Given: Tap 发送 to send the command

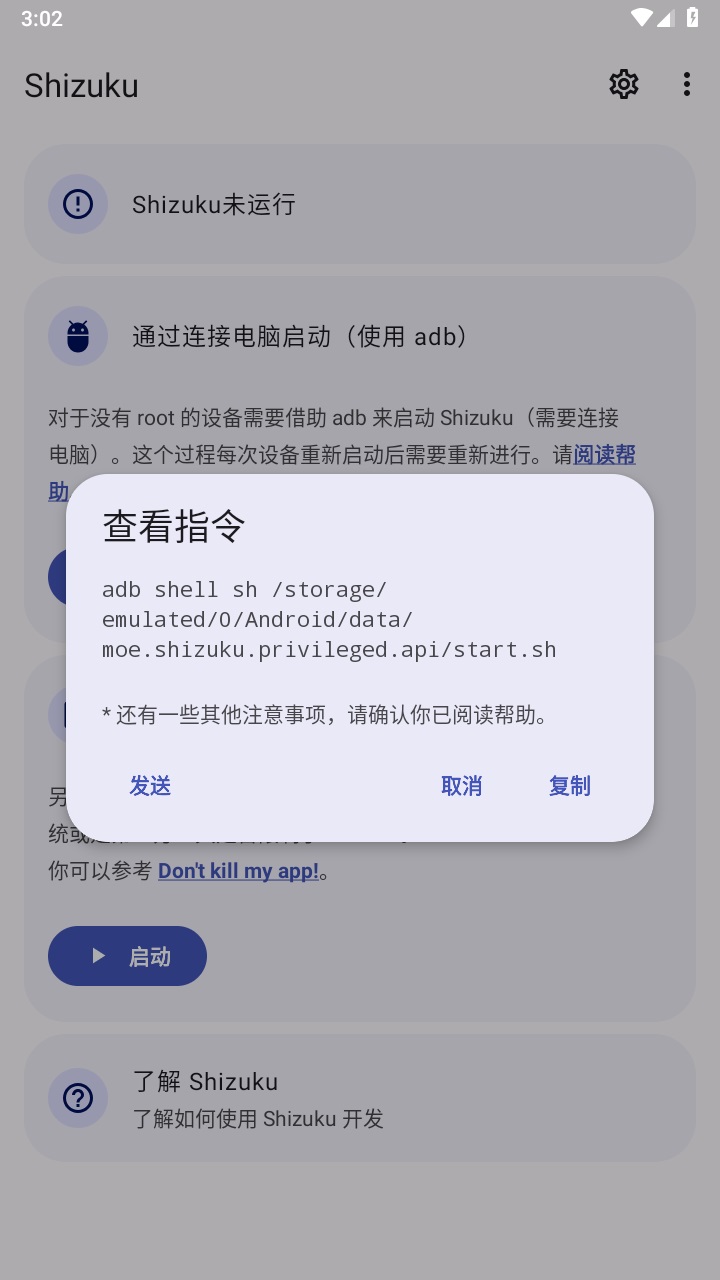Looking at the screenshot, I should 150,786.
